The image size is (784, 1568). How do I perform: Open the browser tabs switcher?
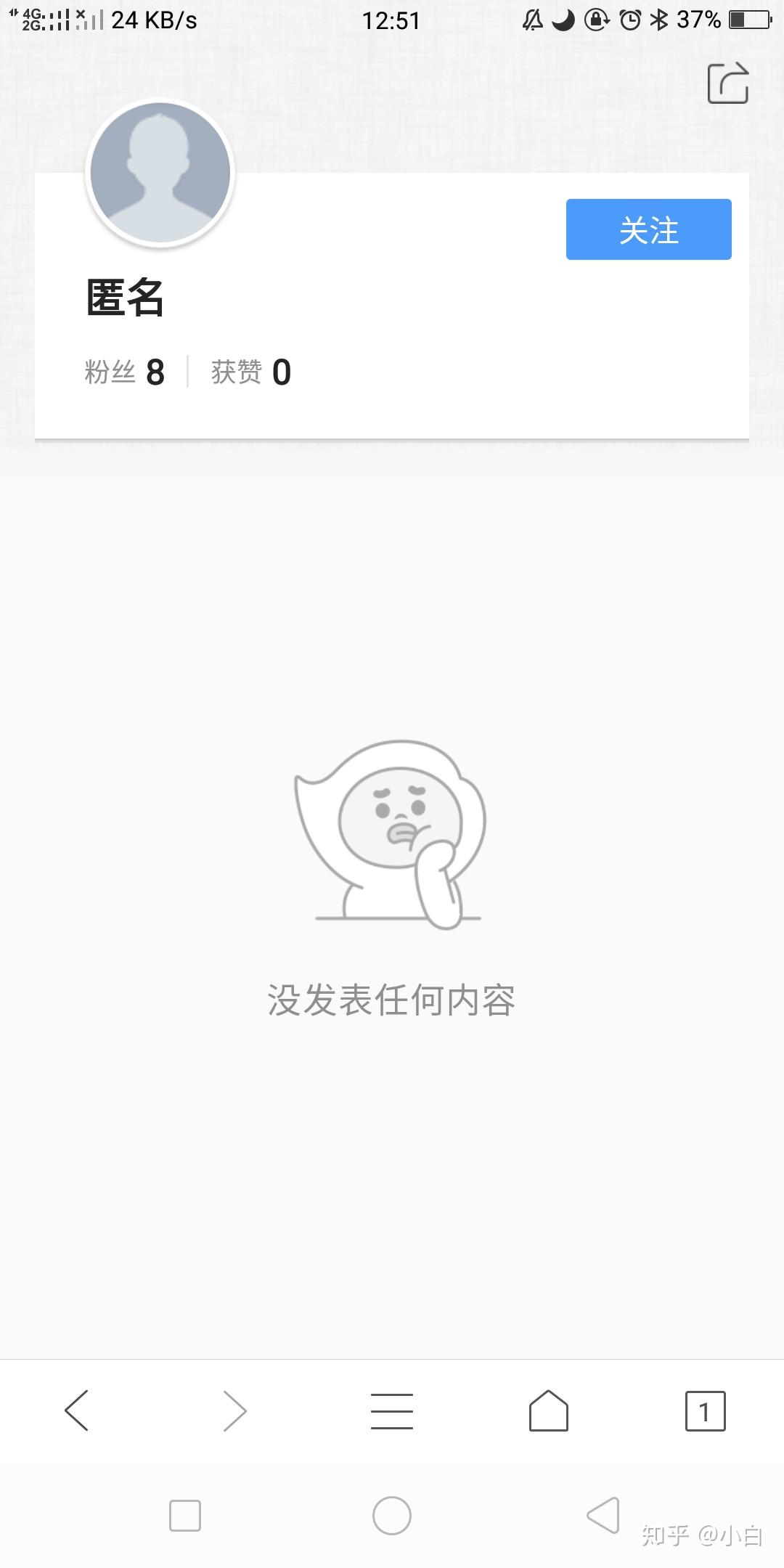pos(706,1410)
